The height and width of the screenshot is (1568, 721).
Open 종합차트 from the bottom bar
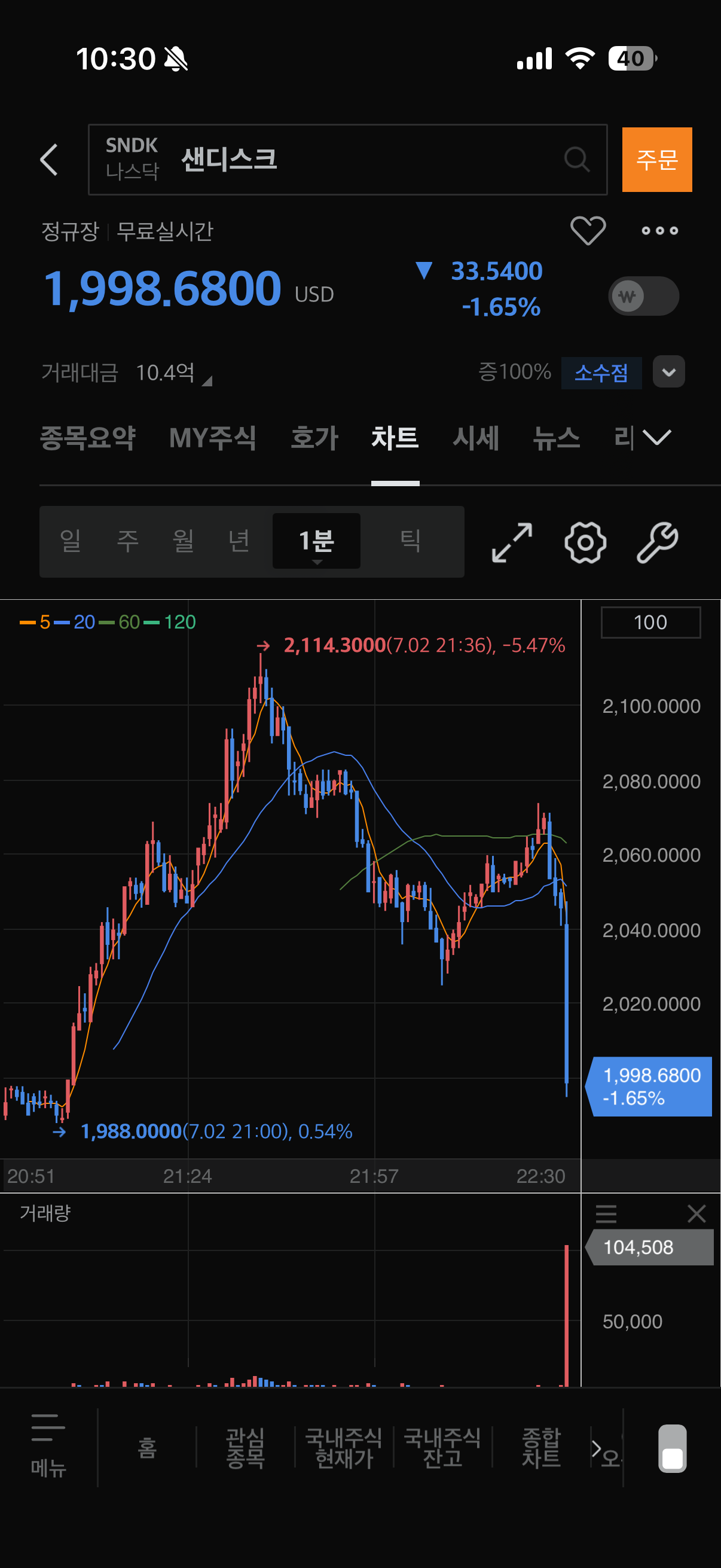pyautogui.click(x=541, y=1447)
